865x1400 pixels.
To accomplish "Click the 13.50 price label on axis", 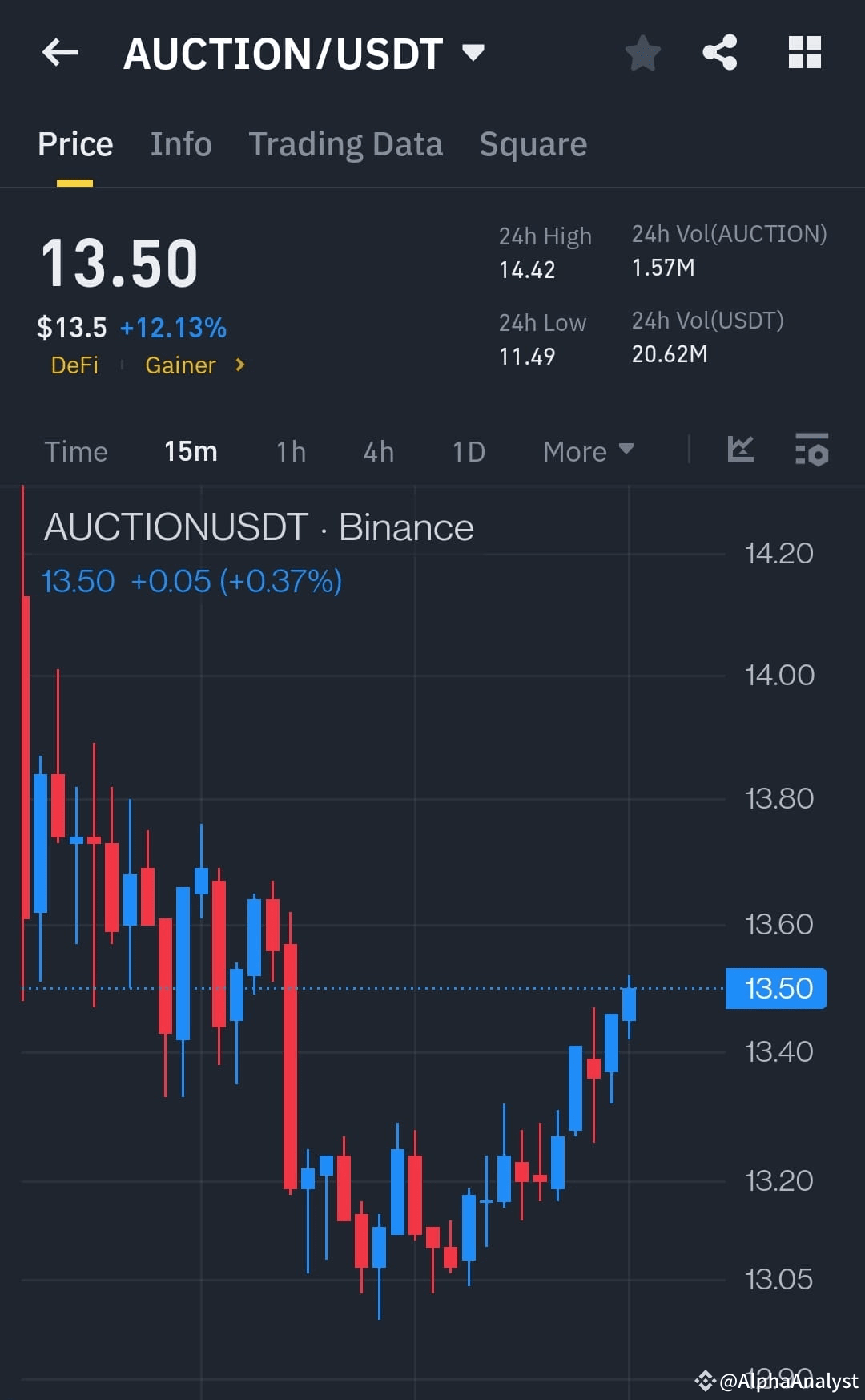I will click(774, 988).
